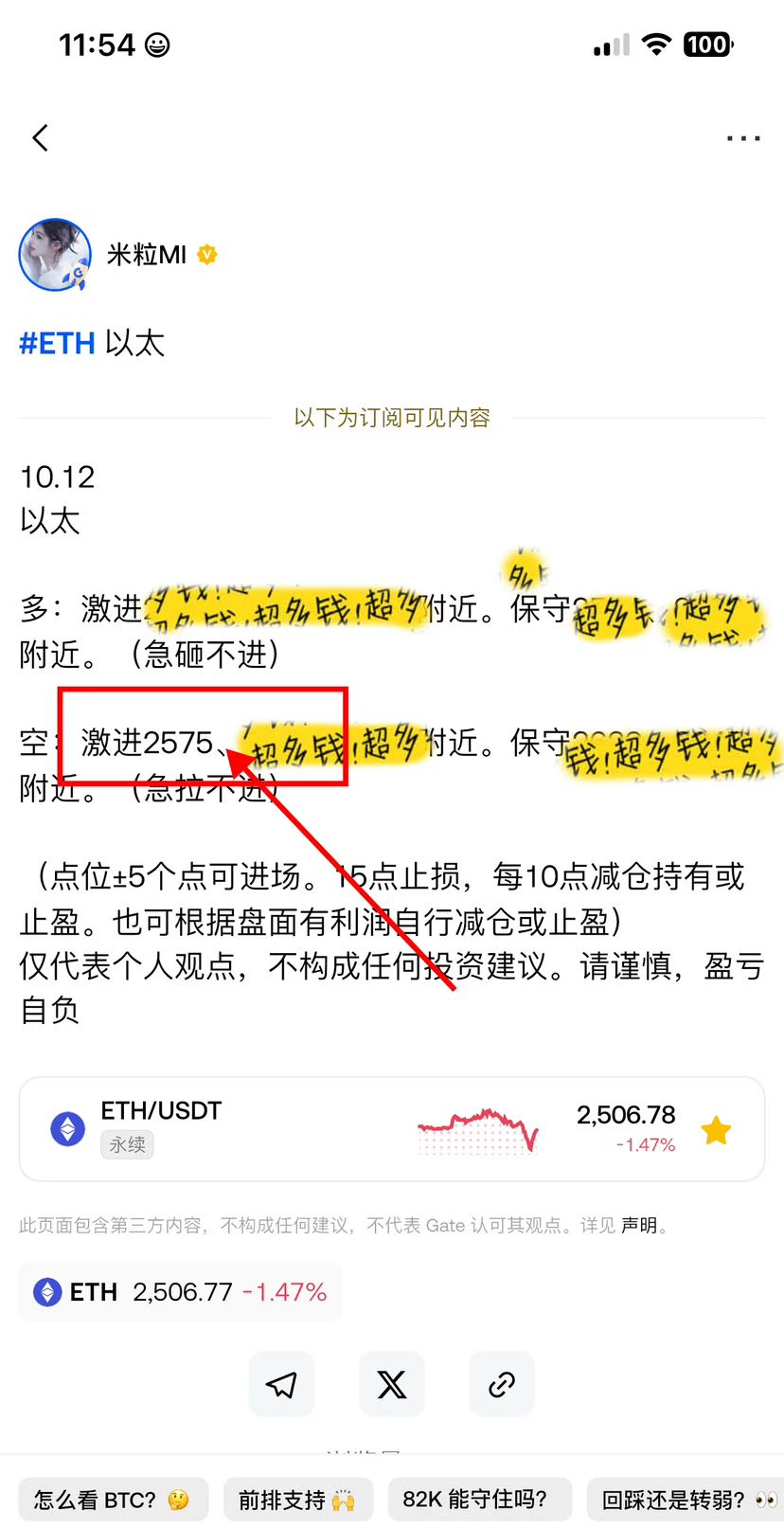Select the 82K 能守住吗? chip
This screenshot has height=1528, width=784.
click(x=480, y=1500)
